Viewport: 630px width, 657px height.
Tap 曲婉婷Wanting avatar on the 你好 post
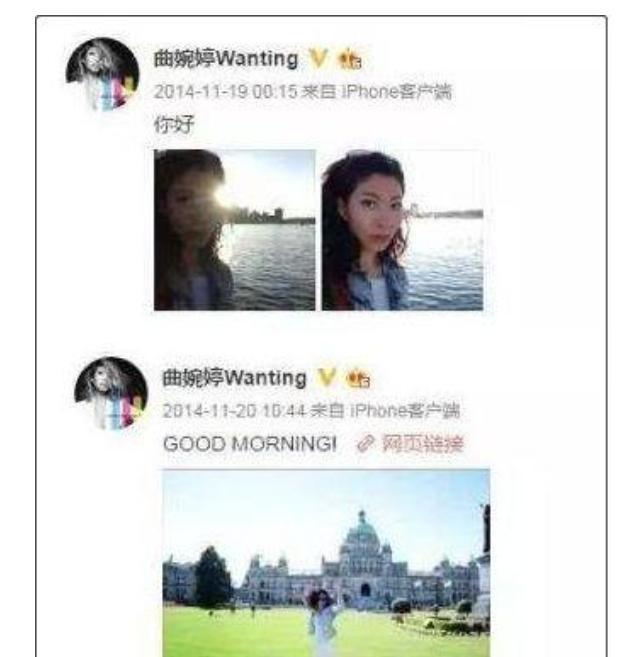[x=101, y=74]
